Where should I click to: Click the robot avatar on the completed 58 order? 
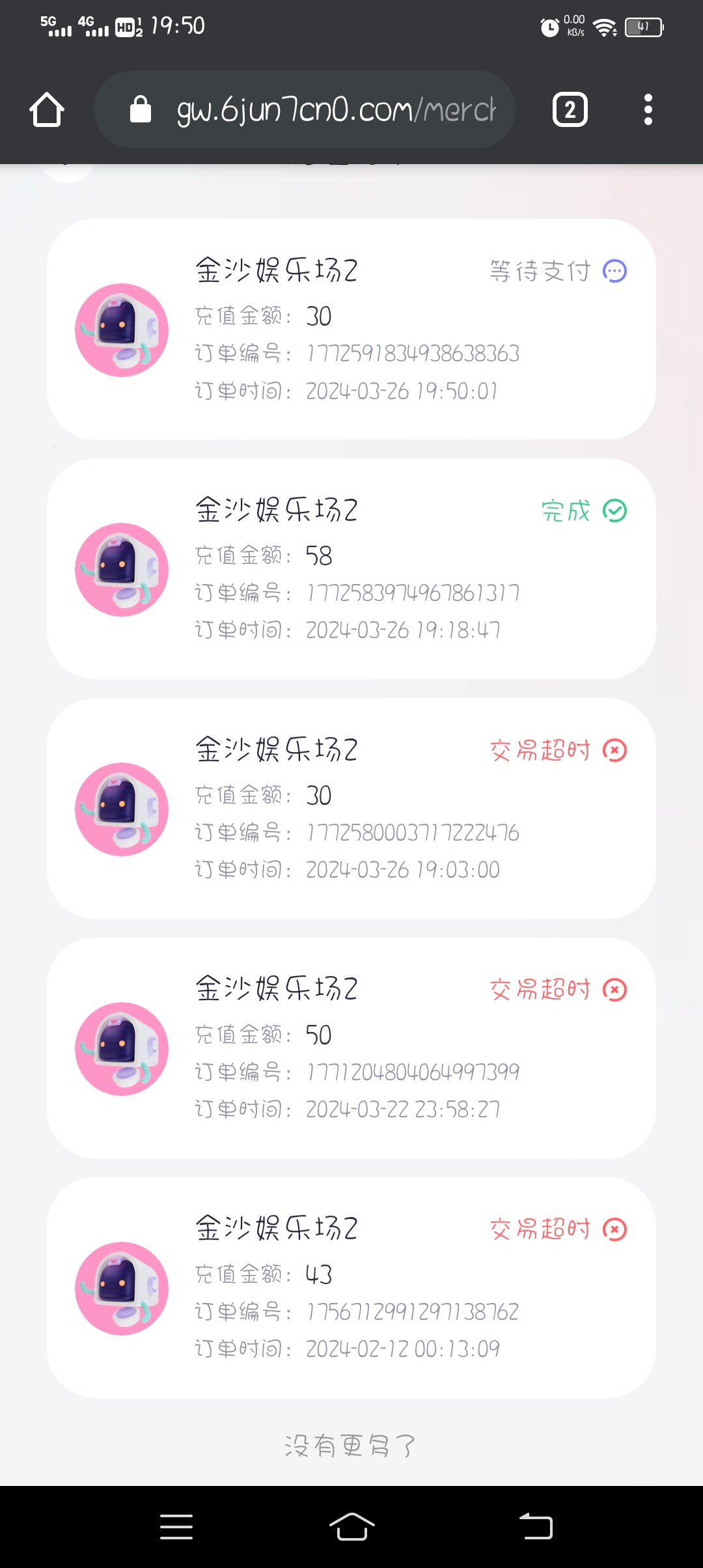(121, 569)
